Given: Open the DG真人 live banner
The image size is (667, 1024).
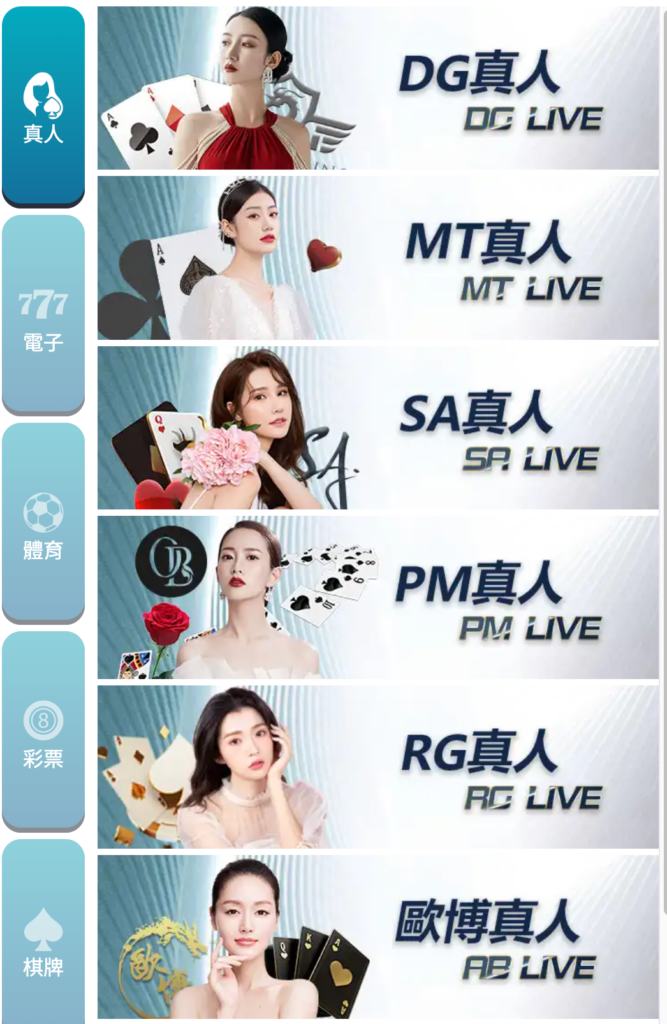Looking at the screenshot, I should [x=378, y=88].
